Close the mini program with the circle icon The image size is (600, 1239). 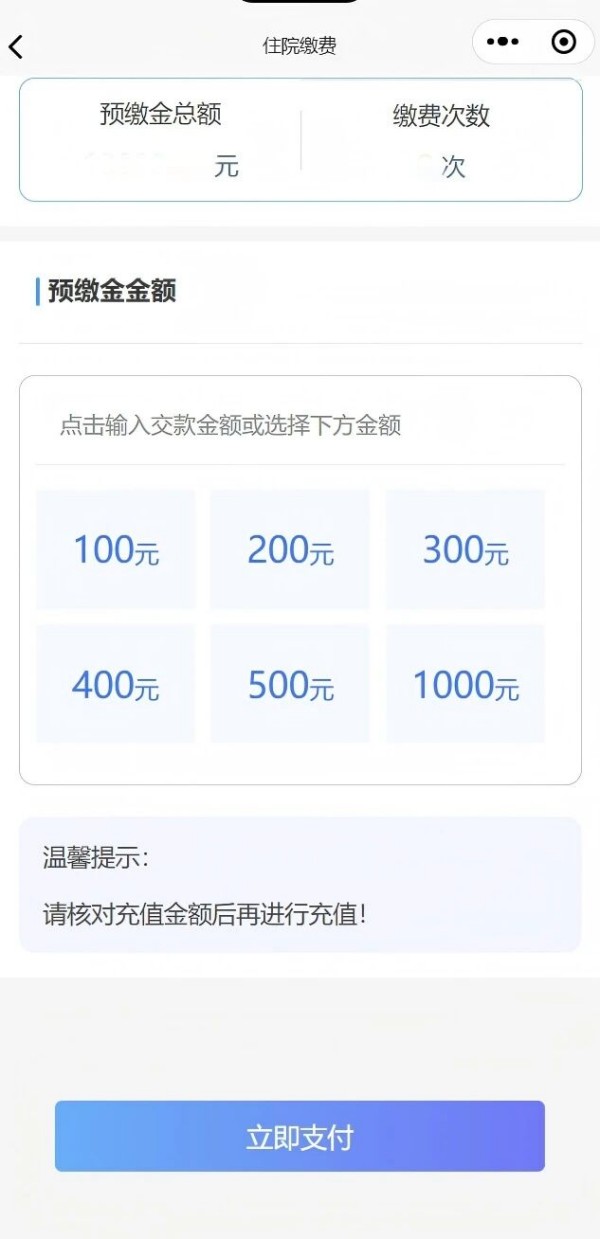564,42
